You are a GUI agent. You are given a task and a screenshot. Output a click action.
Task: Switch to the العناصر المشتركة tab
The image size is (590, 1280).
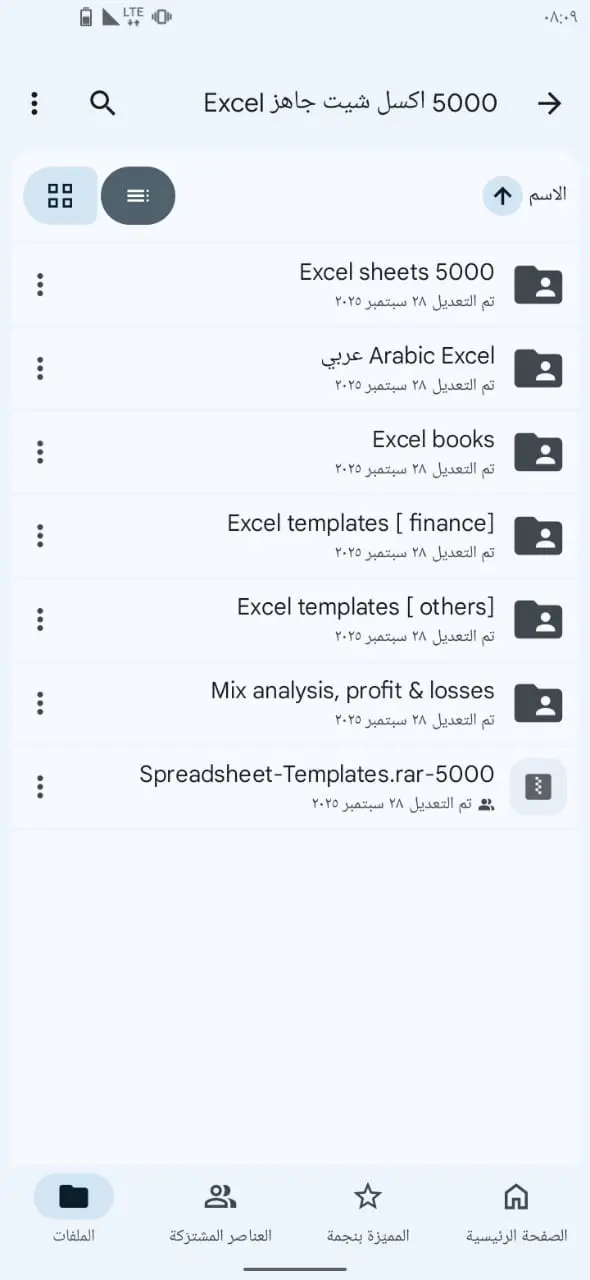tap(220, 1210)
